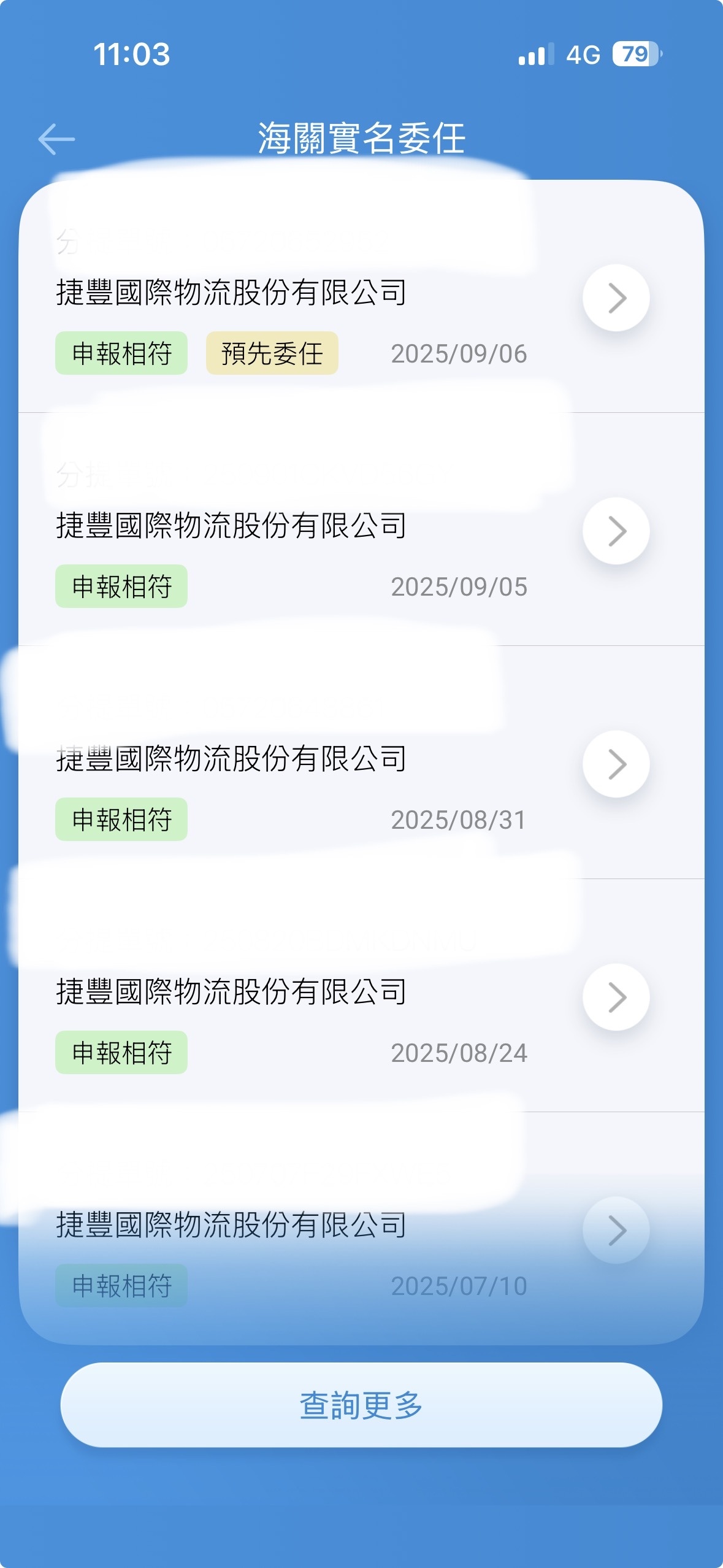The height and width of the screenshot is (1568, 723).
Task: Open the chevron for the 2025/08/31 entry
Action: 616,764
